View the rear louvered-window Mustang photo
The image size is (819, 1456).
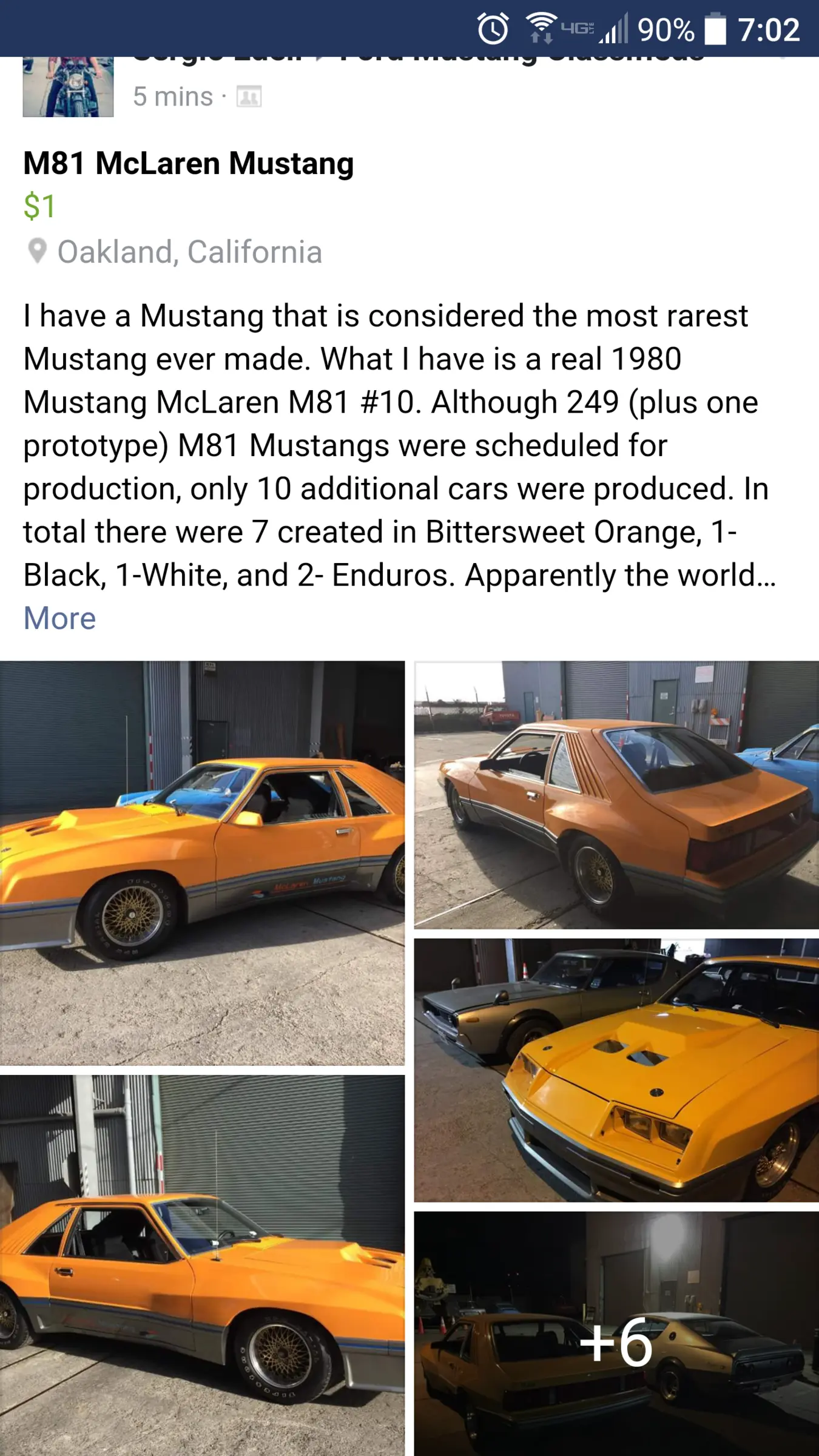(616, 795)
